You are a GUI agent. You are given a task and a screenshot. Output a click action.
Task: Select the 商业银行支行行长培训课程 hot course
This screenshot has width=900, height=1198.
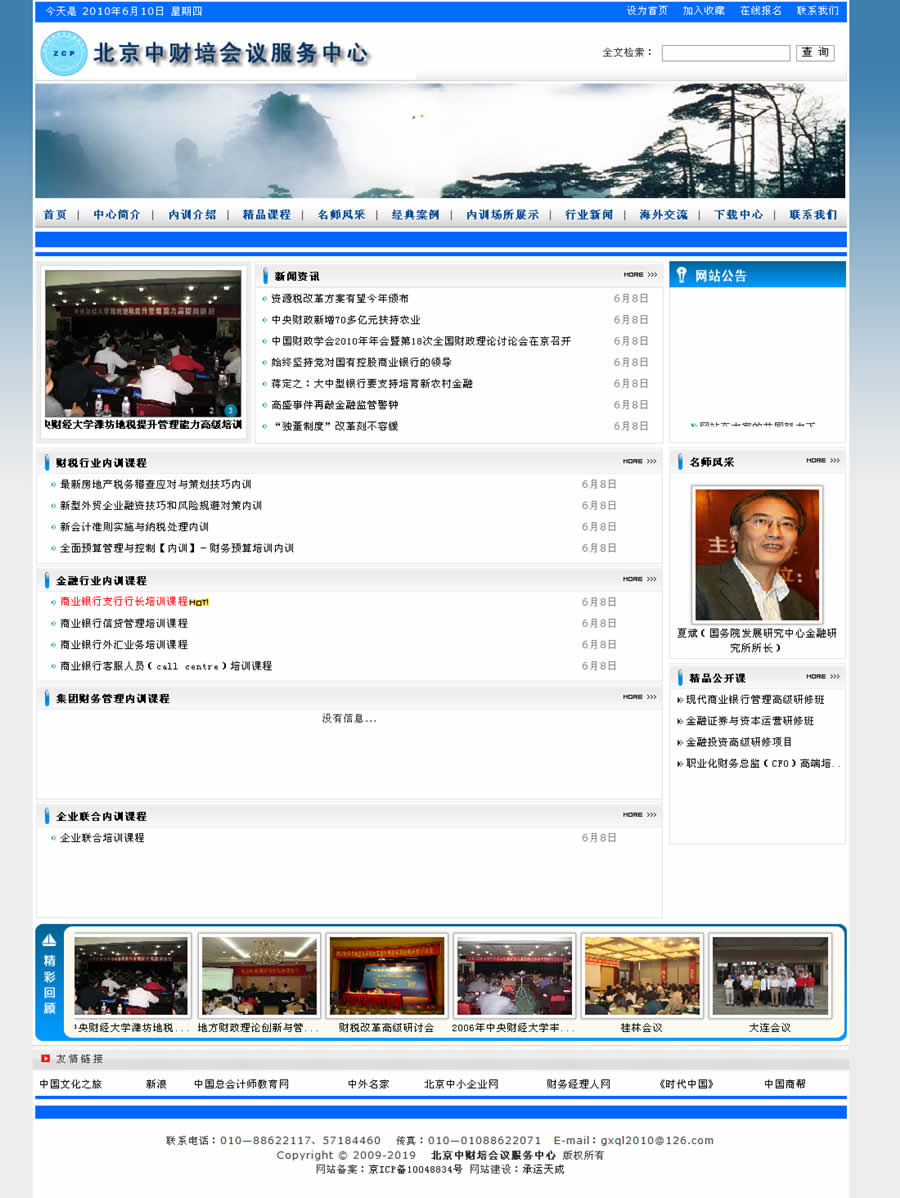coord(124,602)
